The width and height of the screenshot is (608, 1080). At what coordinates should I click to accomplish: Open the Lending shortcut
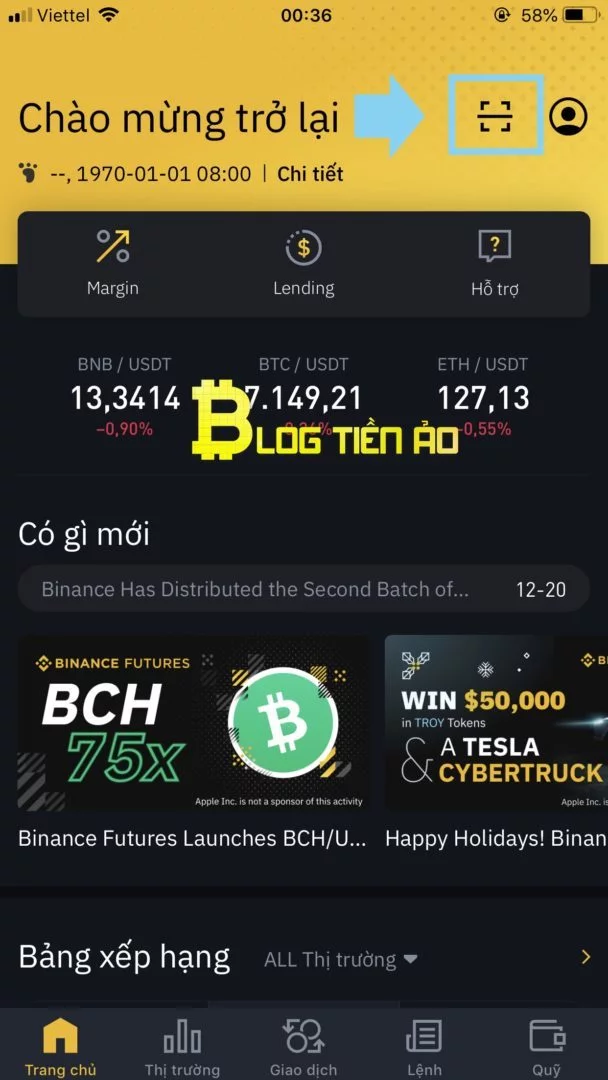304,263
